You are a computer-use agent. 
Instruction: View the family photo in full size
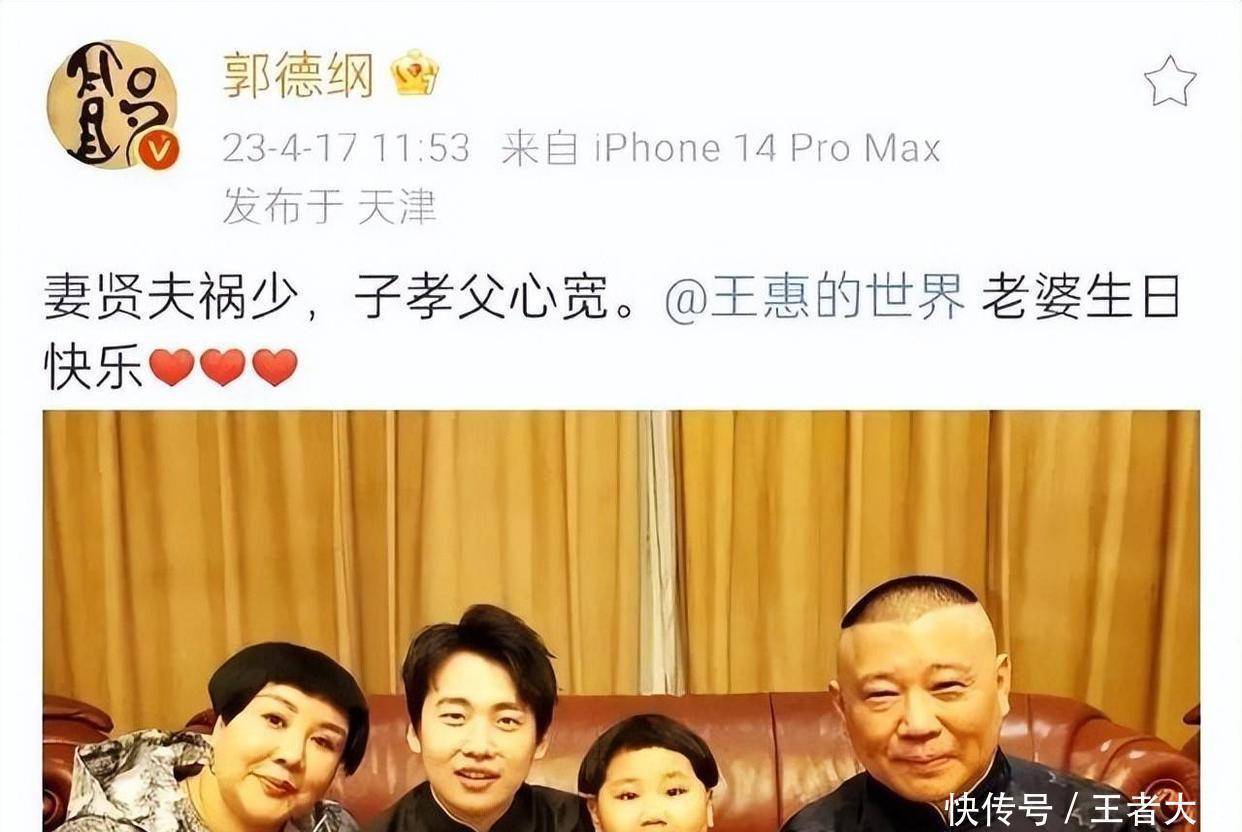tap(620, 620)
